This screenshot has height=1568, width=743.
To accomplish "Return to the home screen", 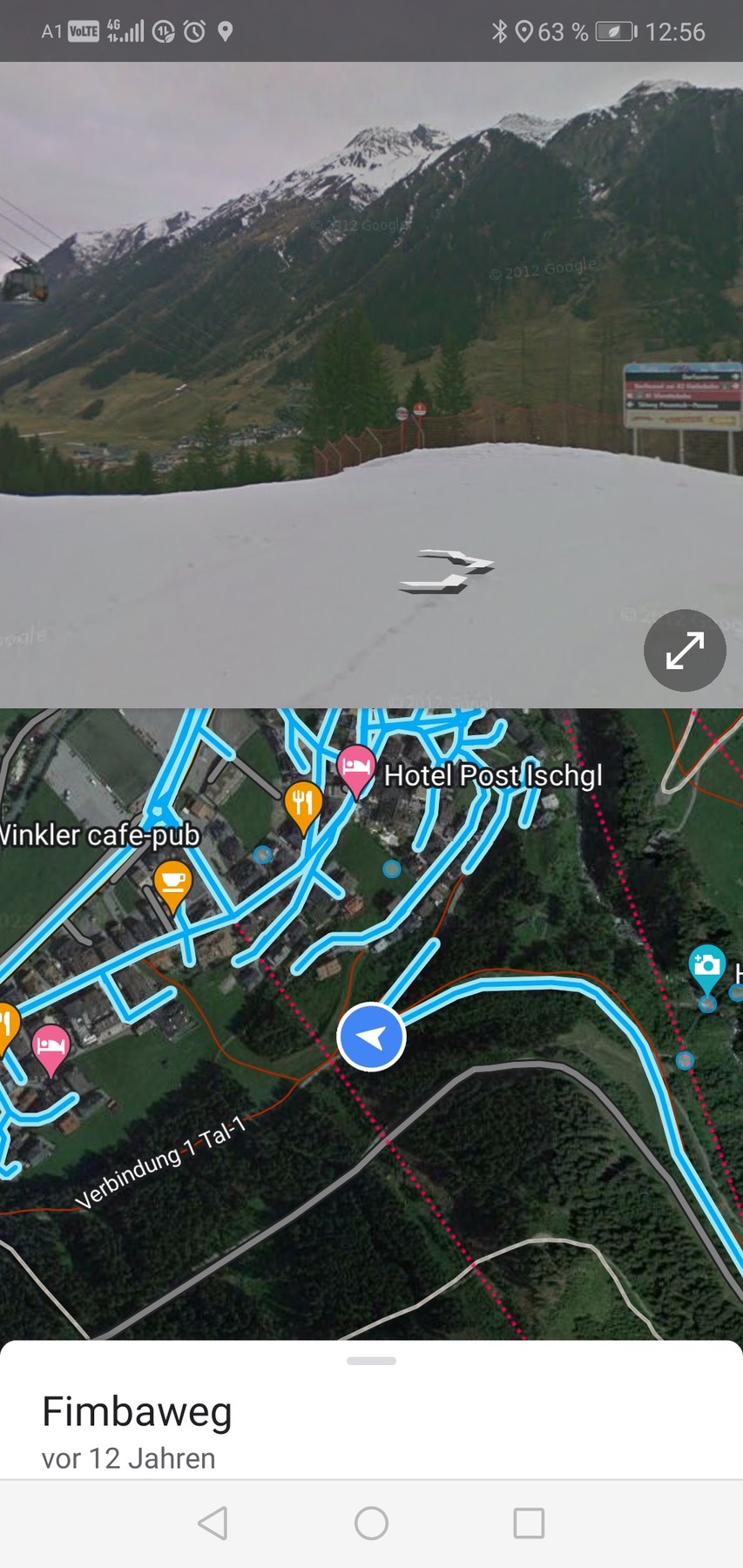I will click(371, 1523).
